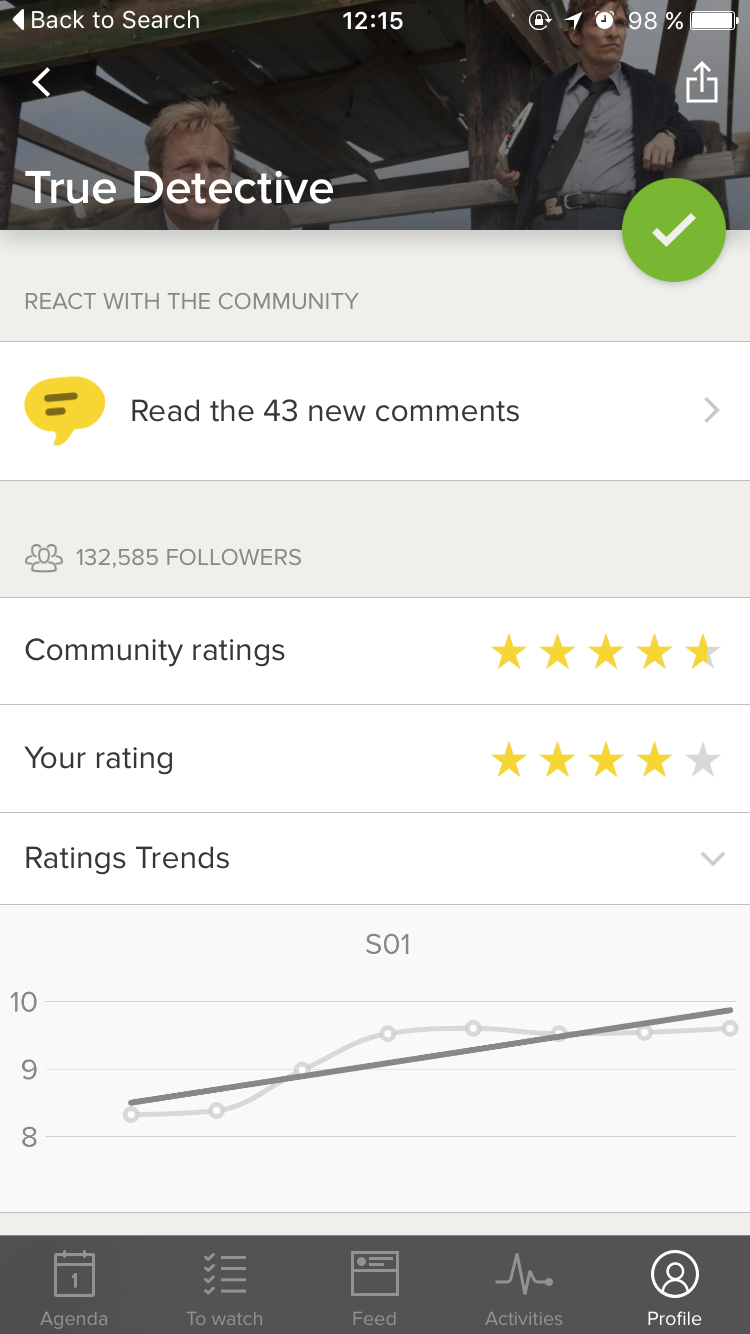The image size is (750, 1334).
Task: Tap the green checkmark button
Action: pos(673,230)
